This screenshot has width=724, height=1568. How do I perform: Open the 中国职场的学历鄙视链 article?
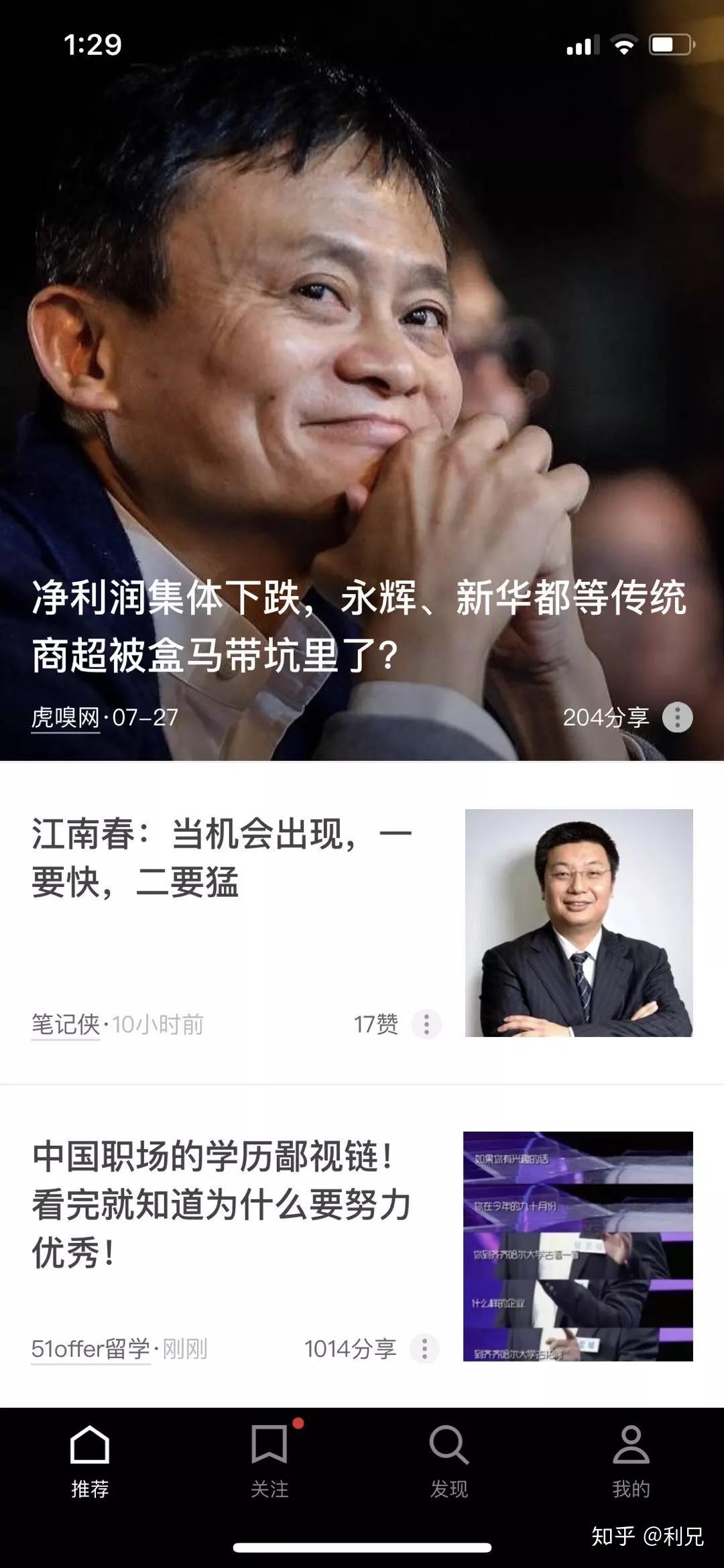(x=221, y=1204)
